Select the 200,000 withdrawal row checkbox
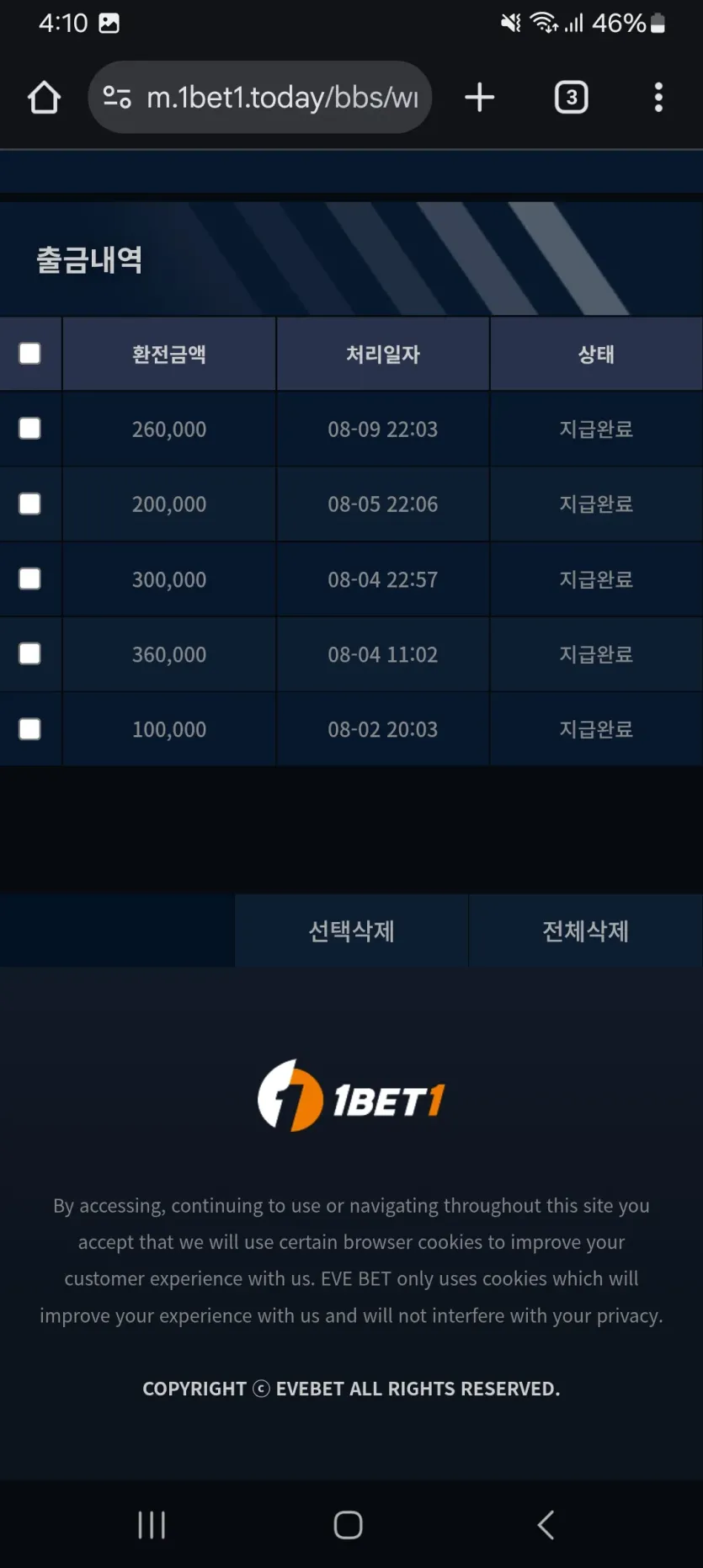 point(29,504)
